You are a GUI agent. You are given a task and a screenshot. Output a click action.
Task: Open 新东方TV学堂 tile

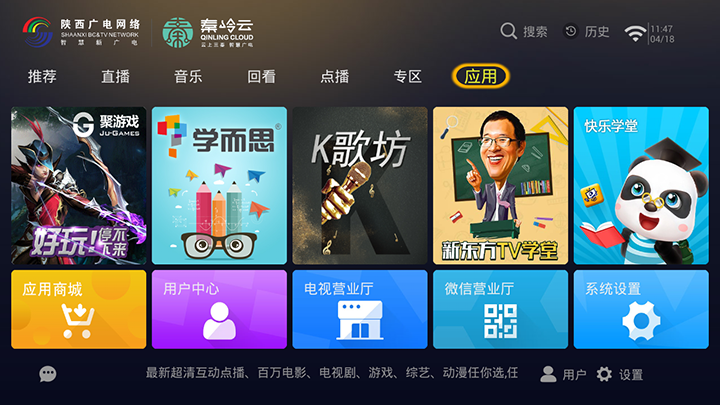point(500,186)
